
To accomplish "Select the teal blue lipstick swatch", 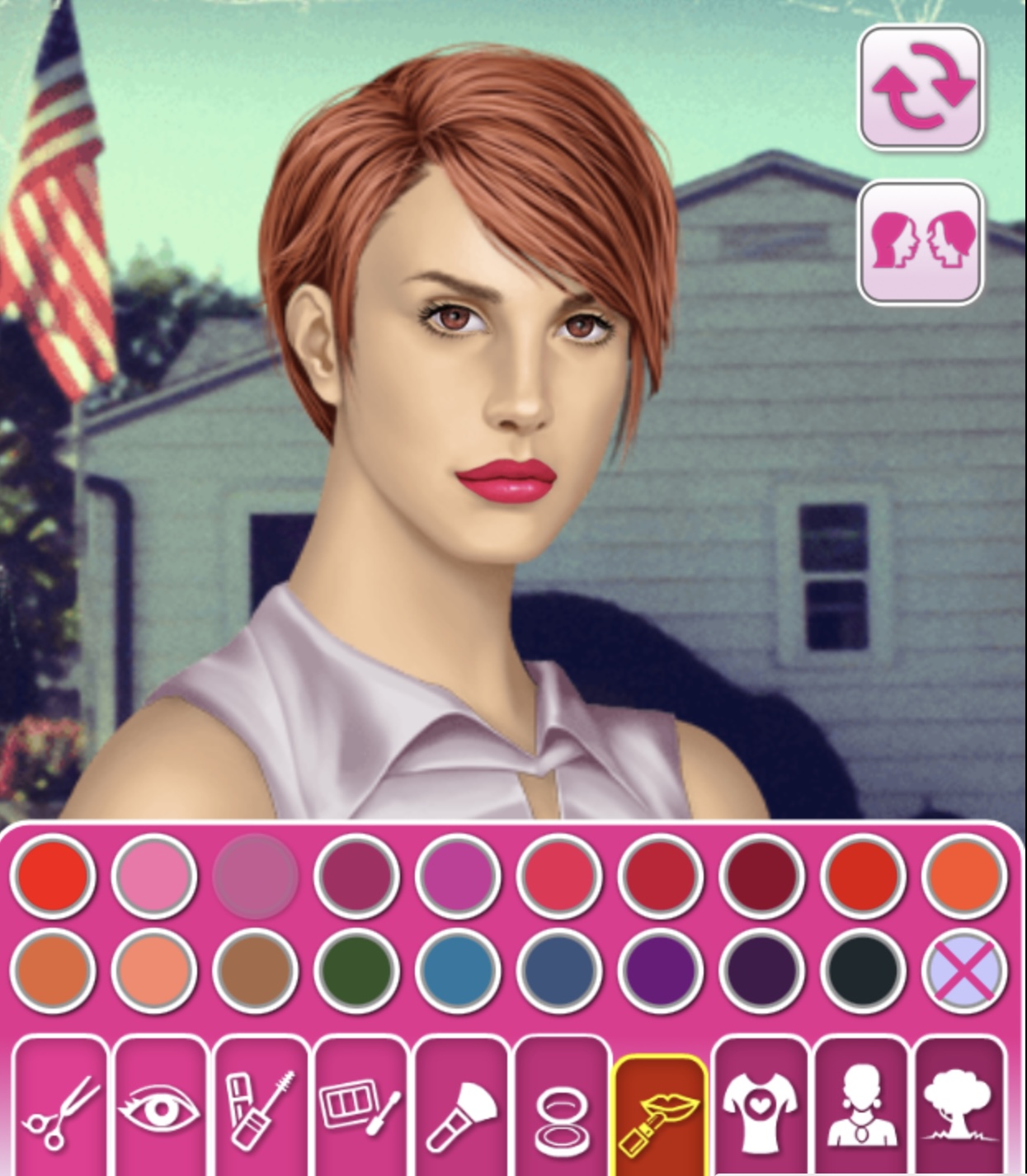I will [458, 971].
